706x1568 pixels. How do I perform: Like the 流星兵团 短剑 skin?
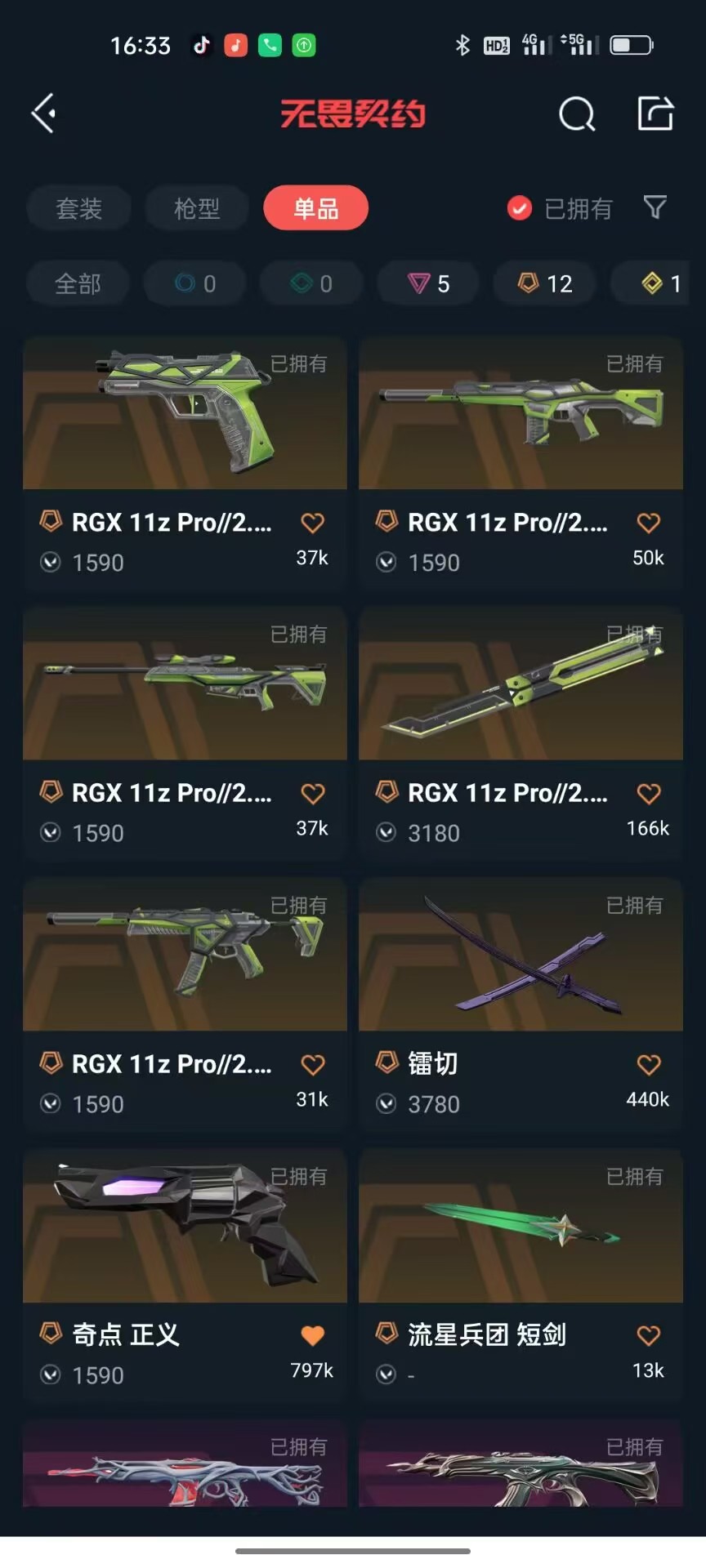point(648,1335)
